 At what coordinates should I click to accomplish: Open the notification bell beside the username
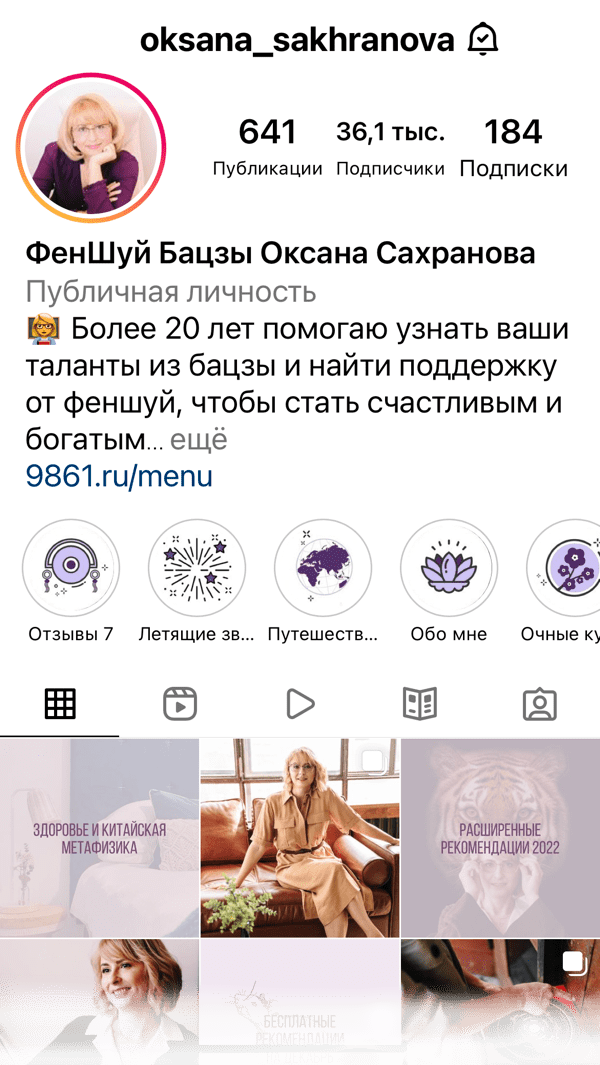483,40
